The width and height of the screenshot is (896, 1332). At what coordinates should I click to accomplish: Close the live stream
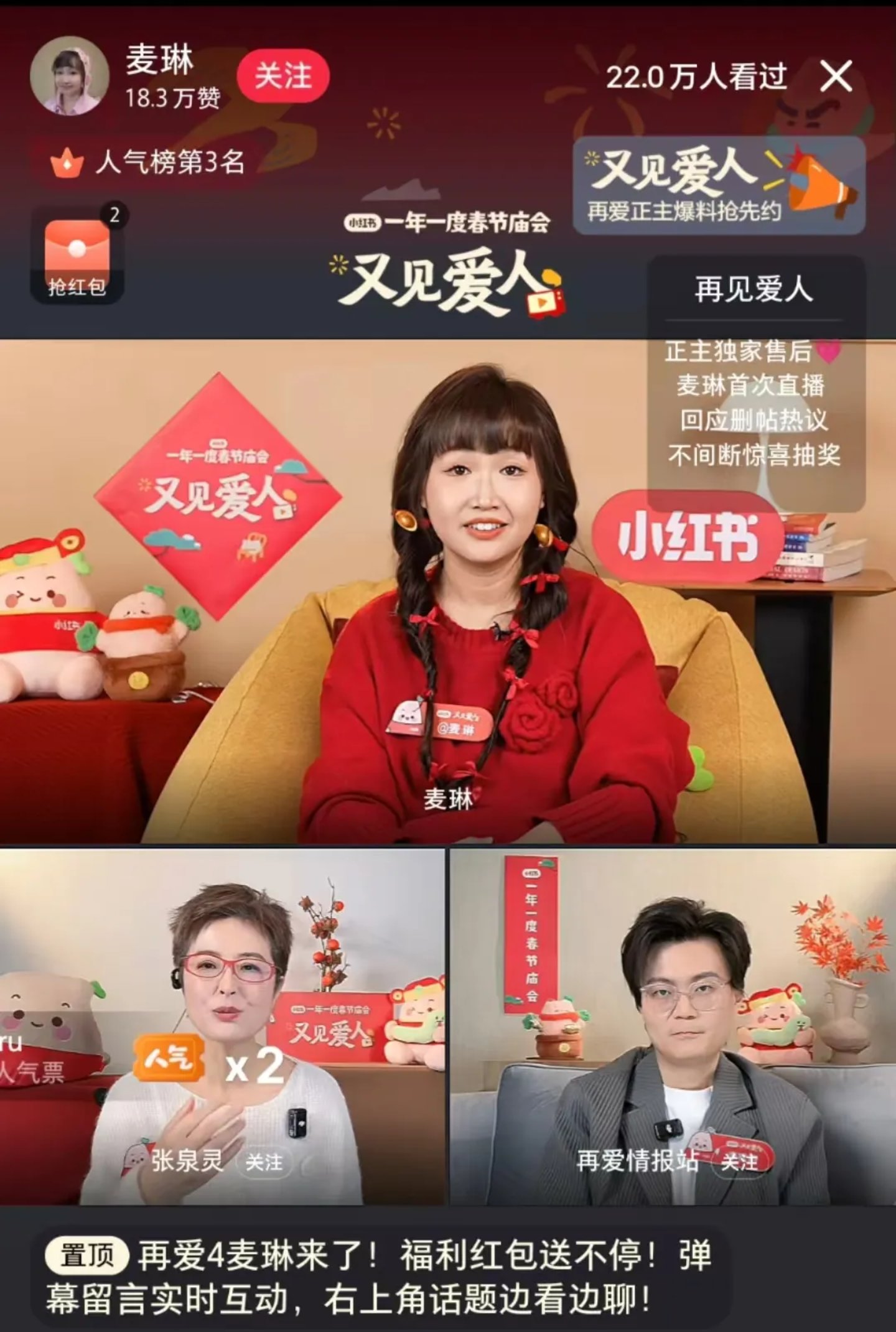click(836, 77)
